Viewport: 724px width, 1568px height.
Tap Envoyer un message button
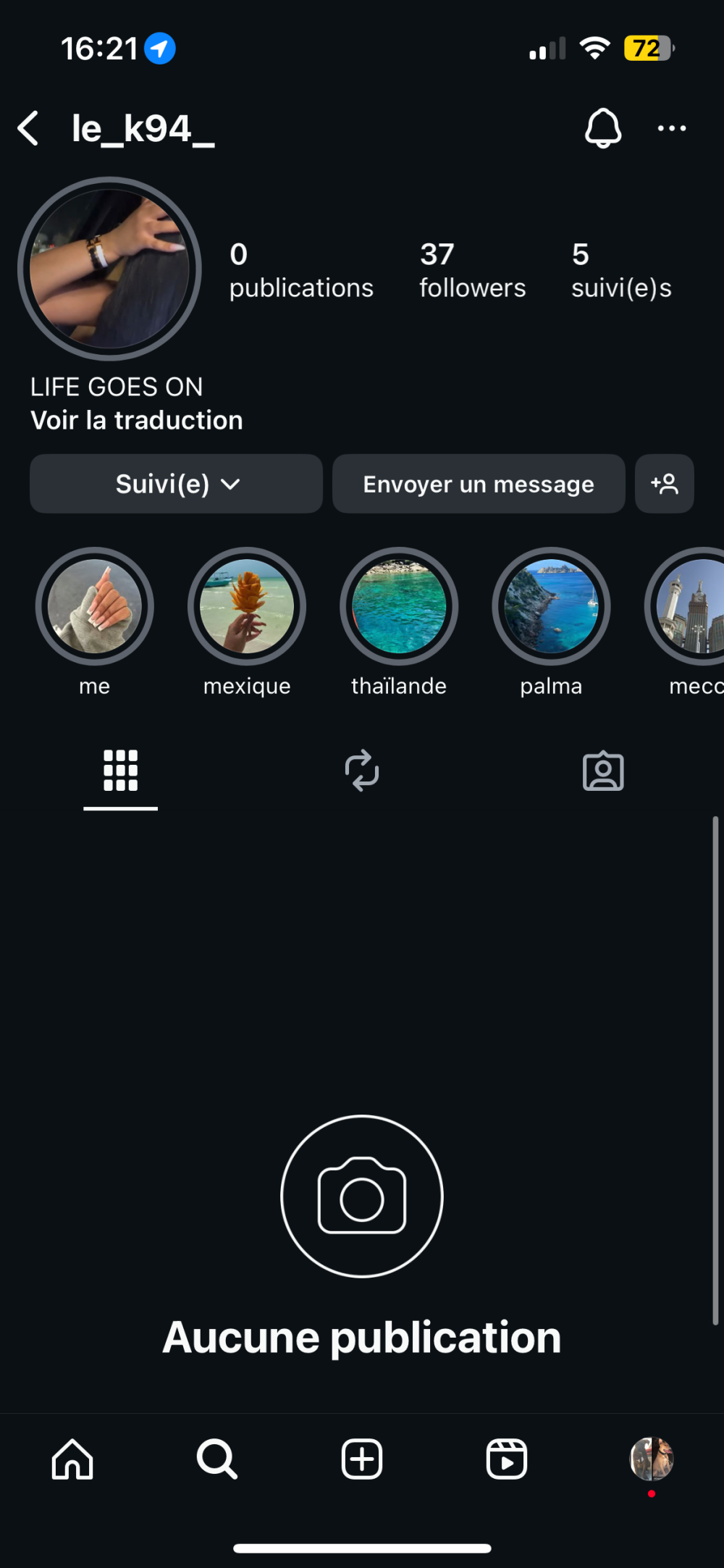pos(478,484)
